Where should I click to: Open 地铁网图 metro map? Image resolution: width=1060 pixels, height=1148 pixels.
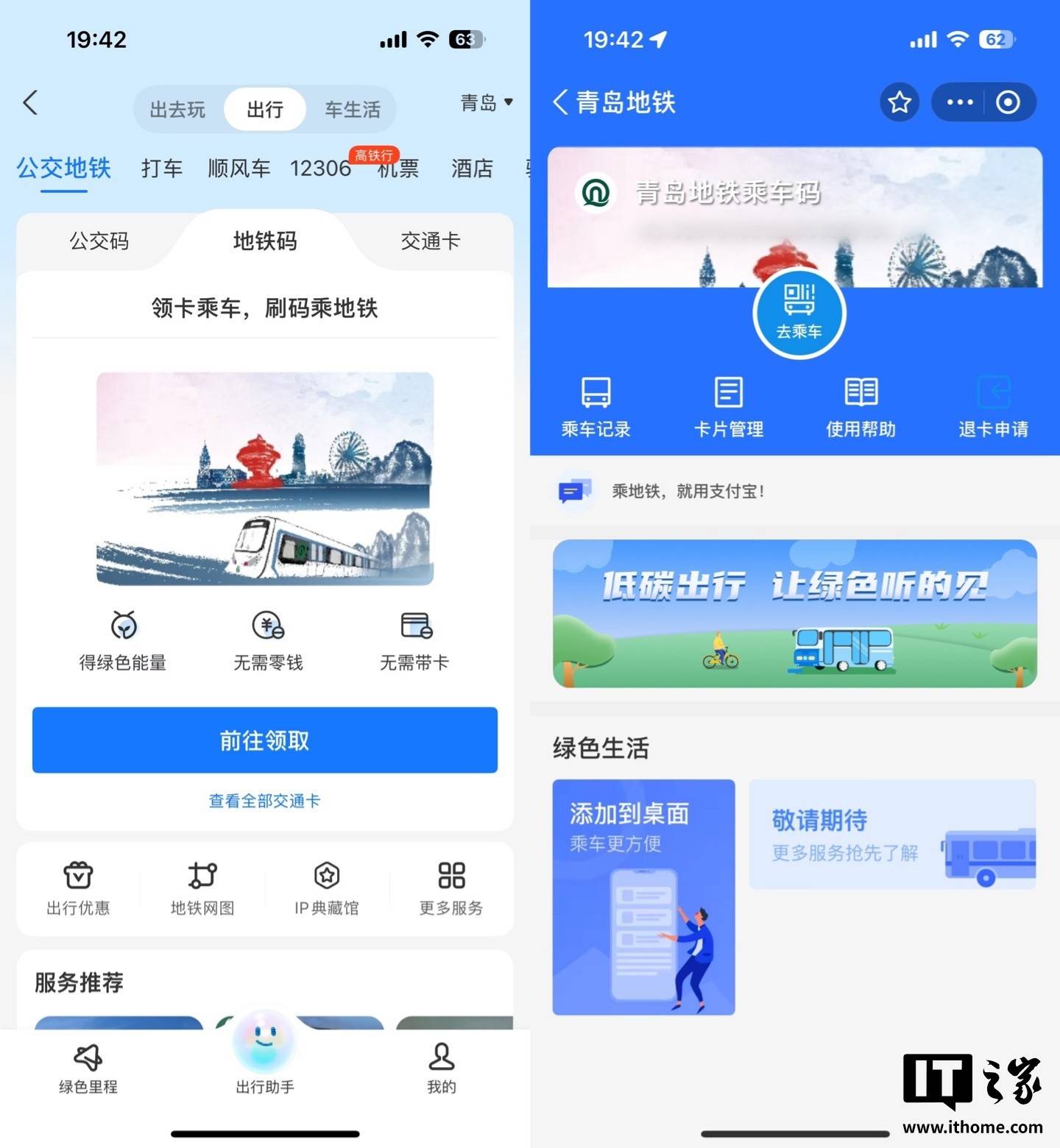202,888
